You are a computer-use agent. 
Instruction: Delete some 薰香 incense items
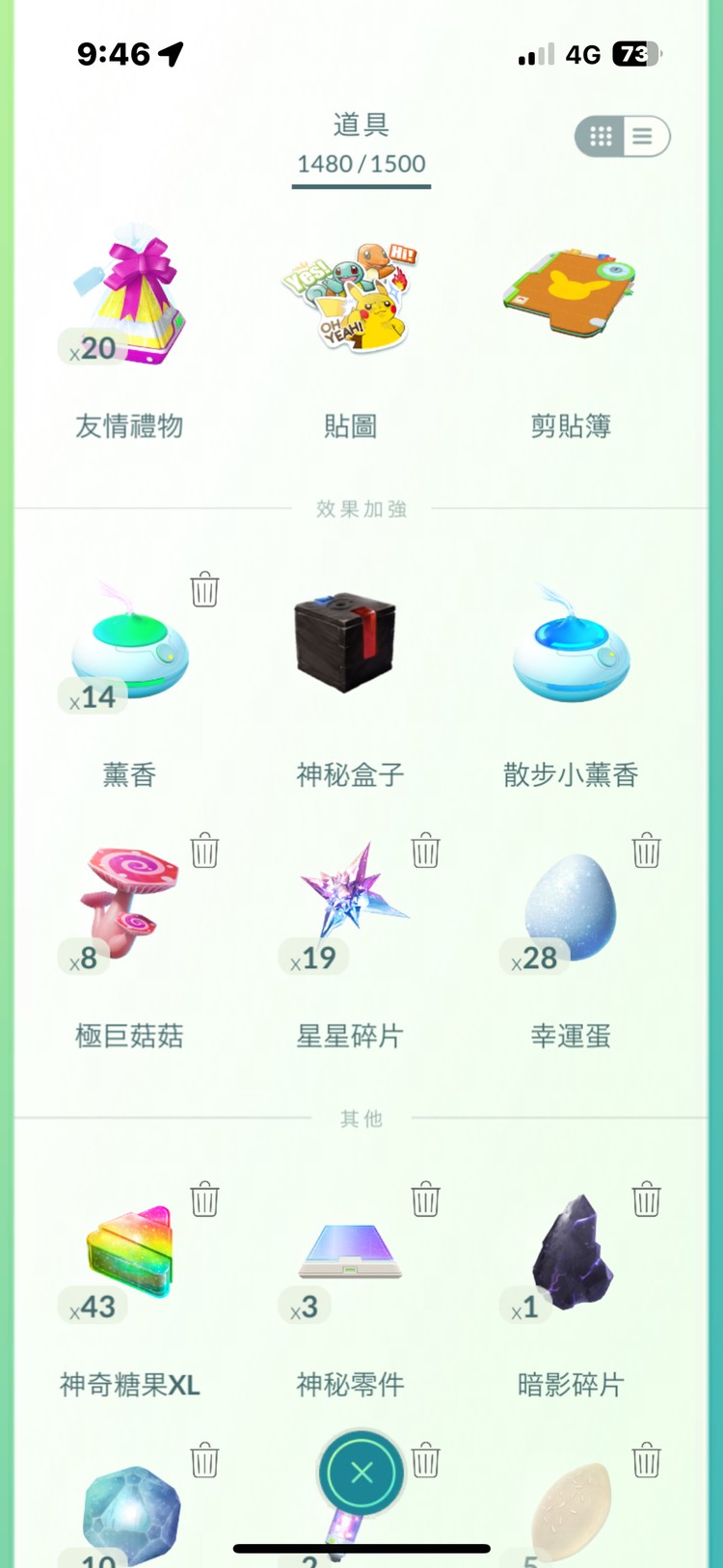pyautogui.click(x=204, y=591)
